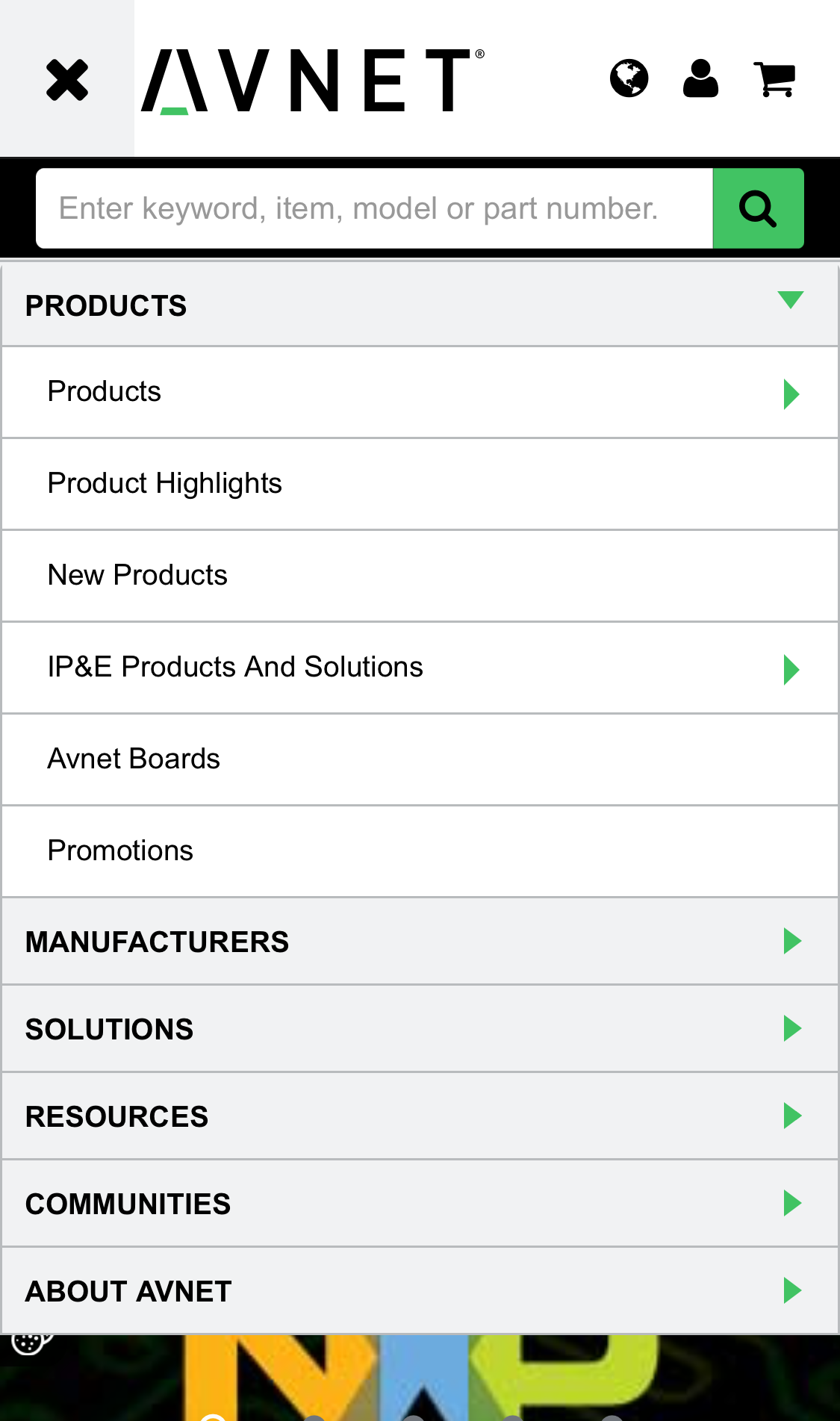Select Avnet Boards
The image size is (840, 1421).
(x=134, y=759)
